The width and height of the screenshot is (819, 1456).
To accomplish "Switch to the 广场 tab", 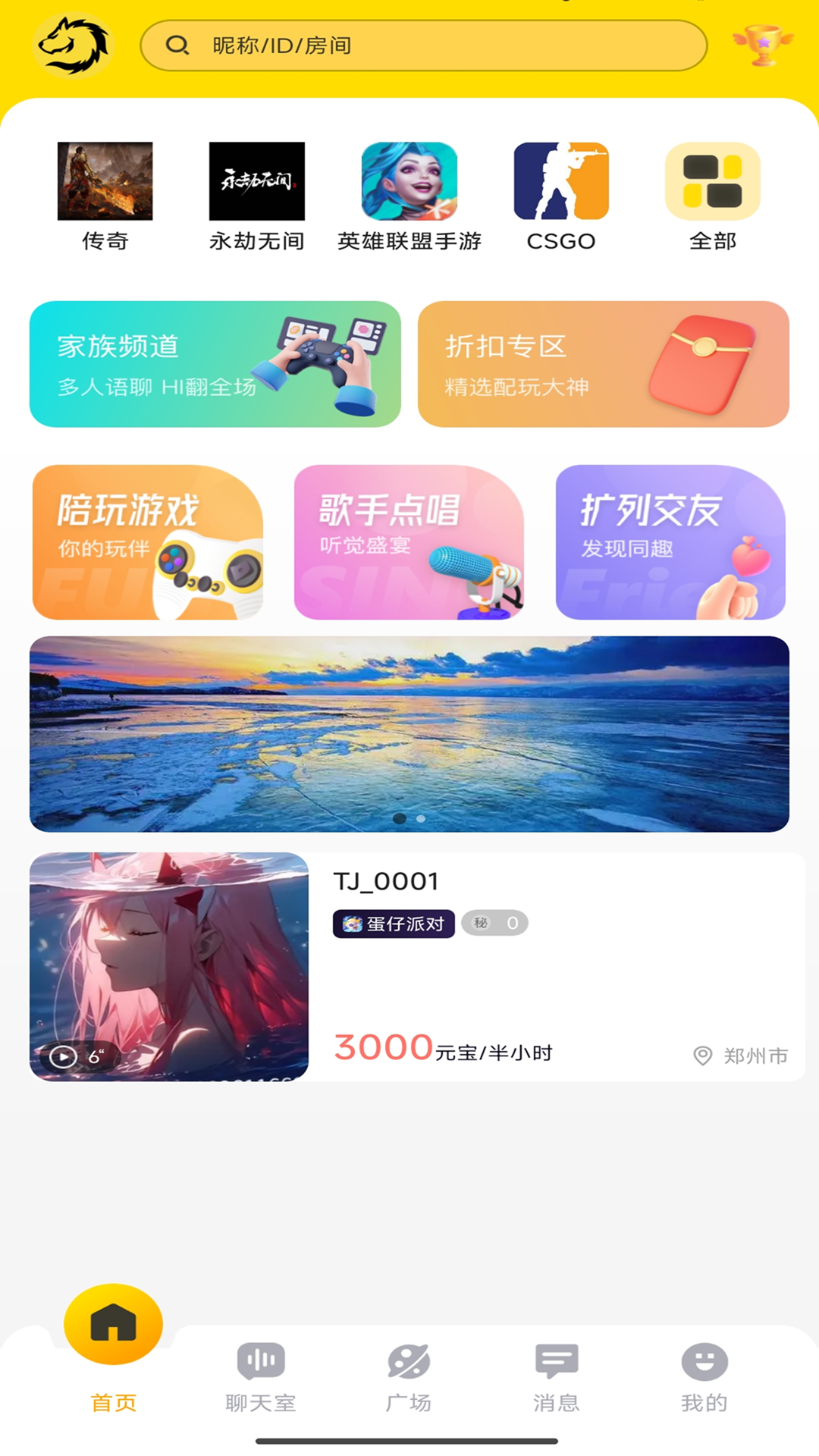I will click(x=409, y=1376).
